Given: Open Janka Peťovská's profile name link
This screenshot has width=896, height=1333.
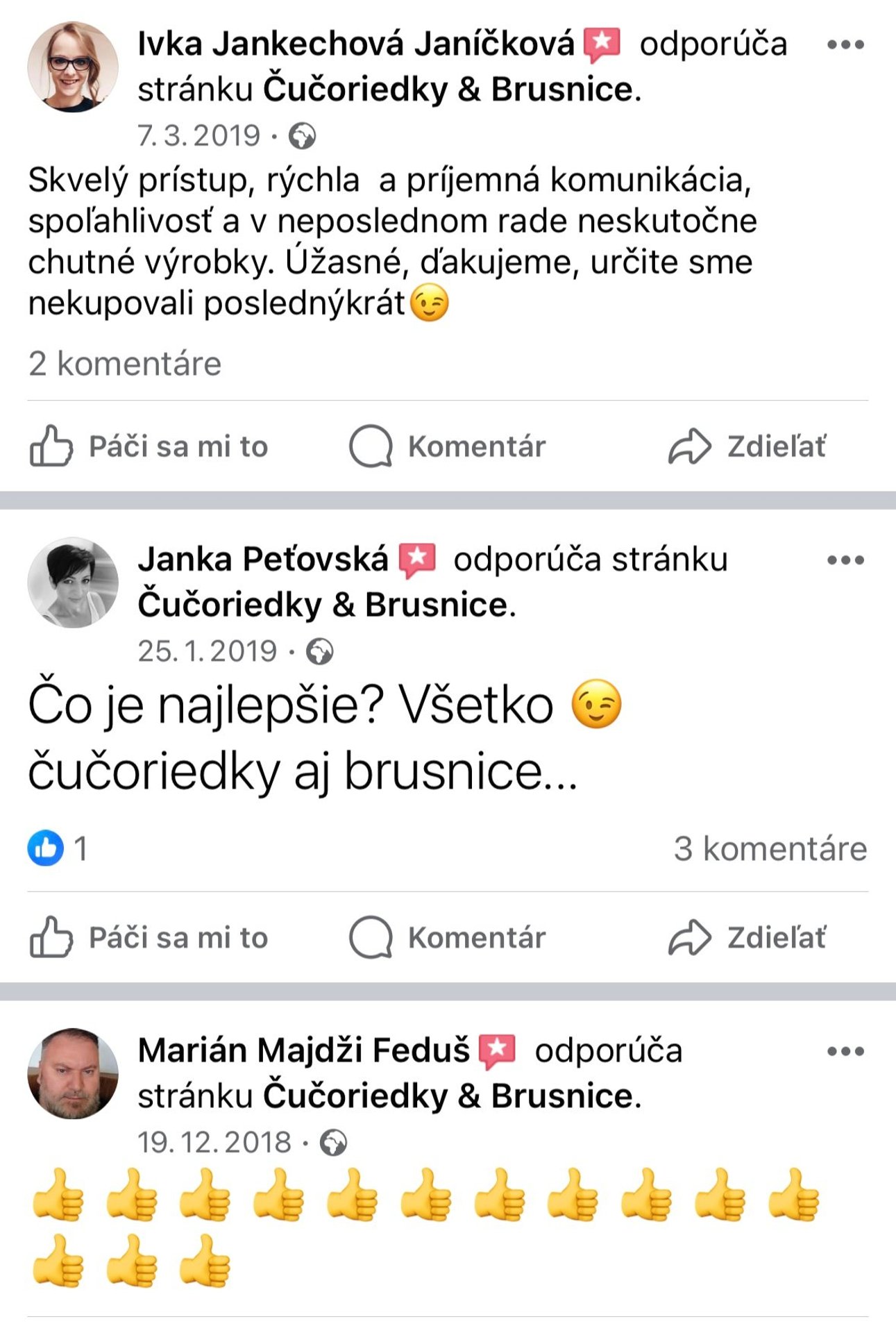Looking at the screenshot, I should pos(263,559).
